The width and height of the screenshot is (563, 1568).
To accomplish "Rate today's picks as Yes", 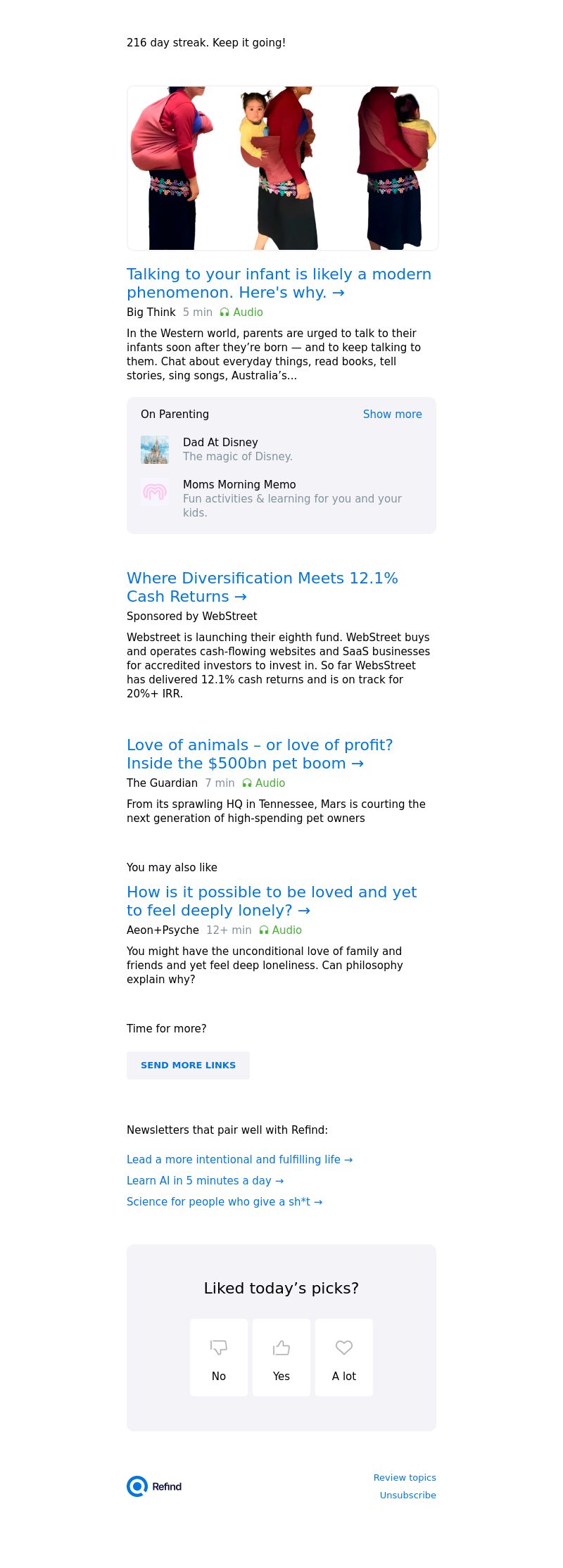I will [281, 1358].
